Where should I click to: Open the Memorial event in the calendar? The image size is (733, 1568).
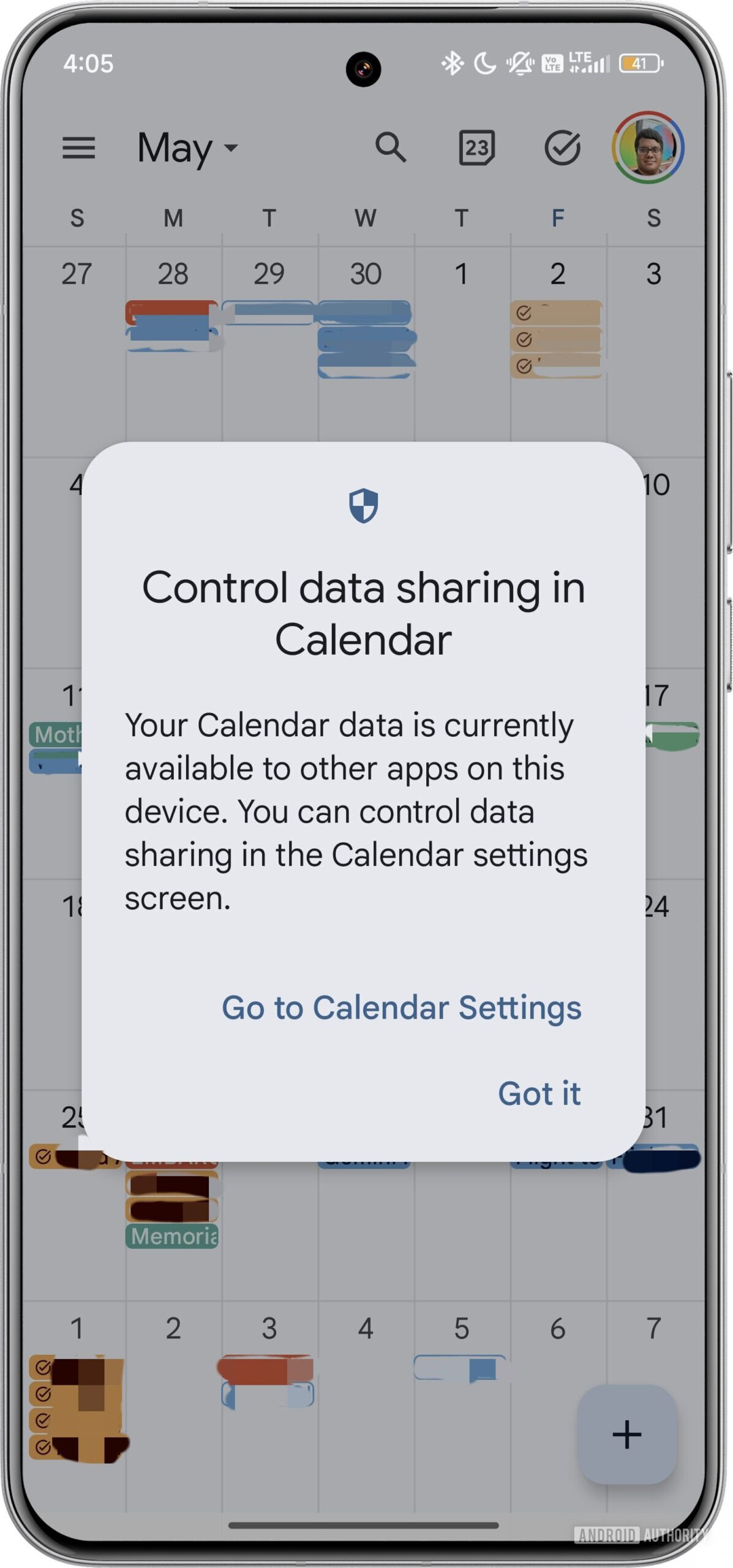click(x=172, y=1236)
